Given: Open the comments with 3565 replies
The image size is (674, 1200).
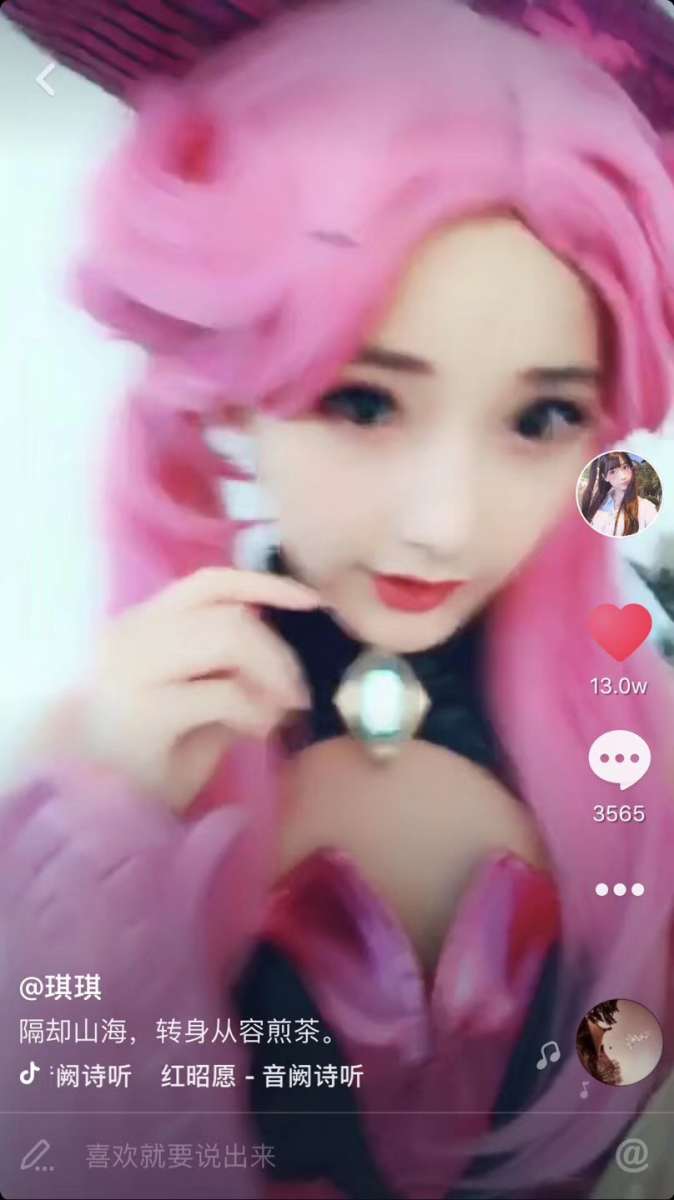Looking at the screenshot, I should point(619,762).
